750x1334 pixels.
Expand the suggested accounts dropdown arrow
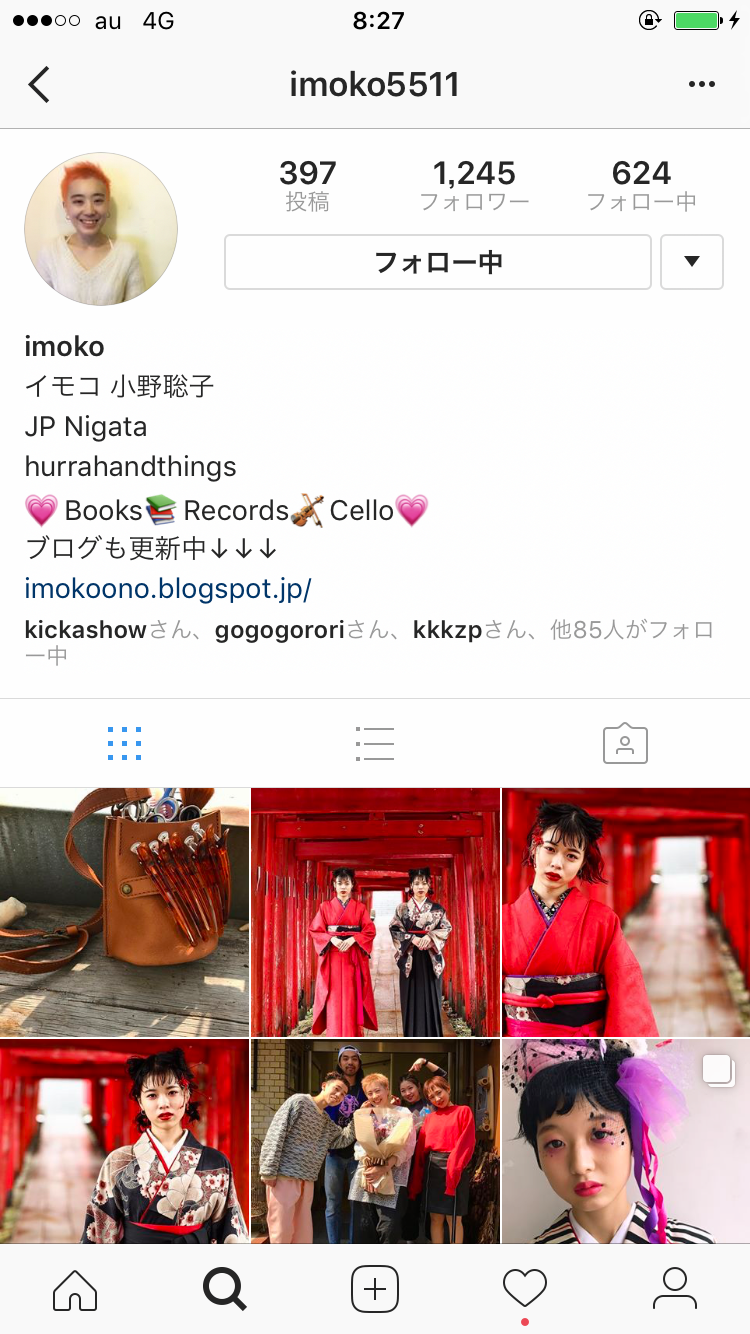click(692, 262)
